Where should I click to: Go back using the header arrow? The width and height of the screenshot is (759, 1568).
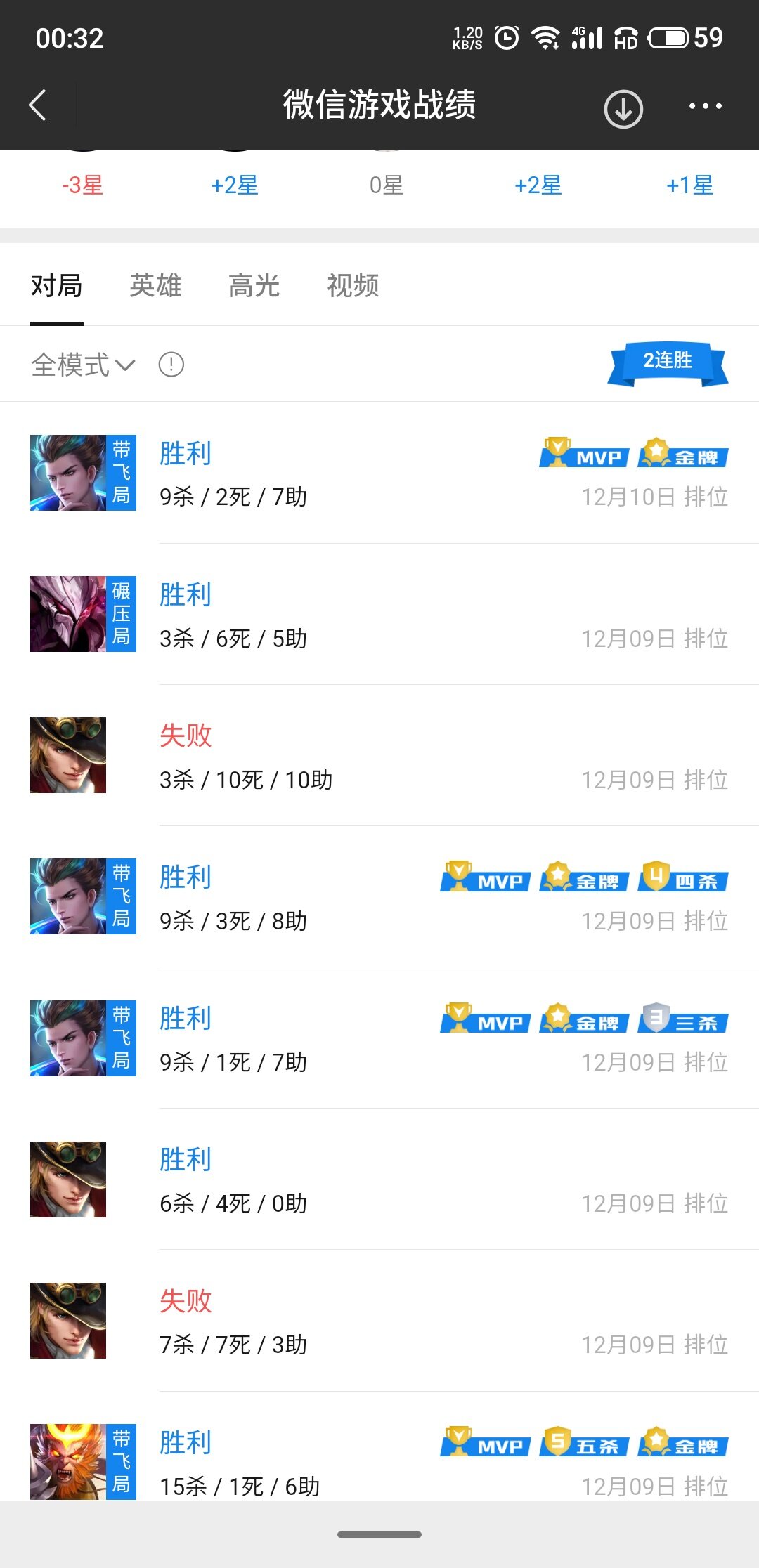[39, 105]
